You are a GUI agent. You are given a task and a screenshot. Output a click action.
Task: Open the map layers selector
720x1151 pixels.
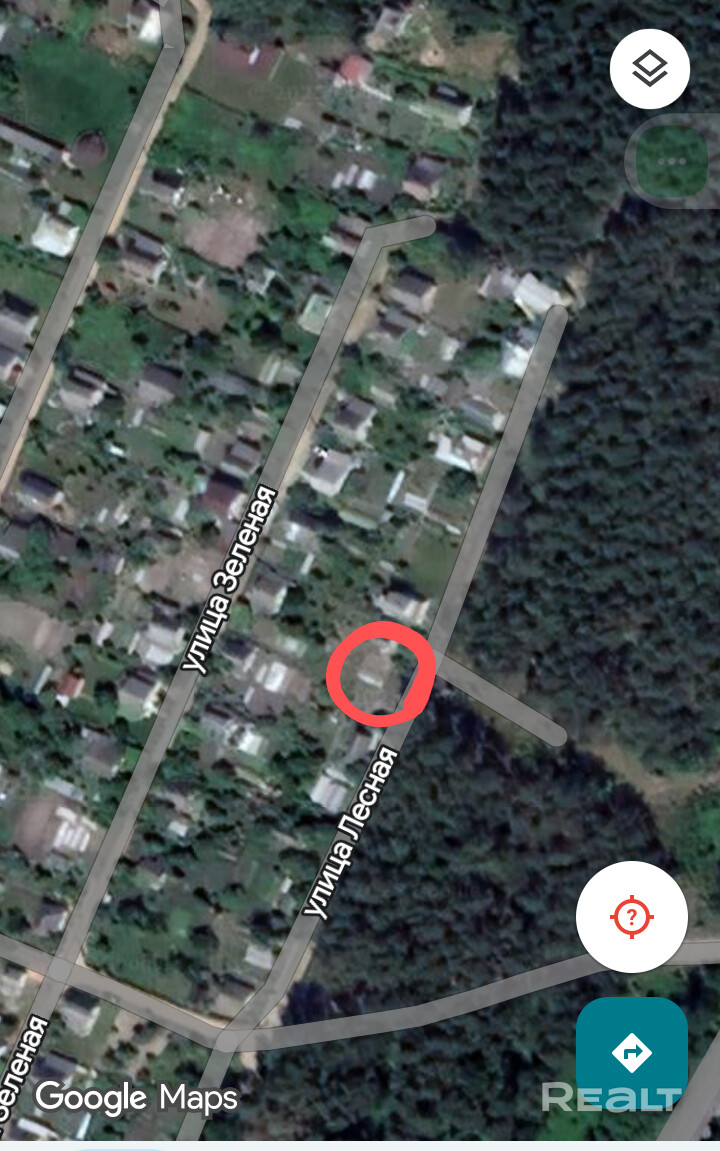tap(650, 69)
